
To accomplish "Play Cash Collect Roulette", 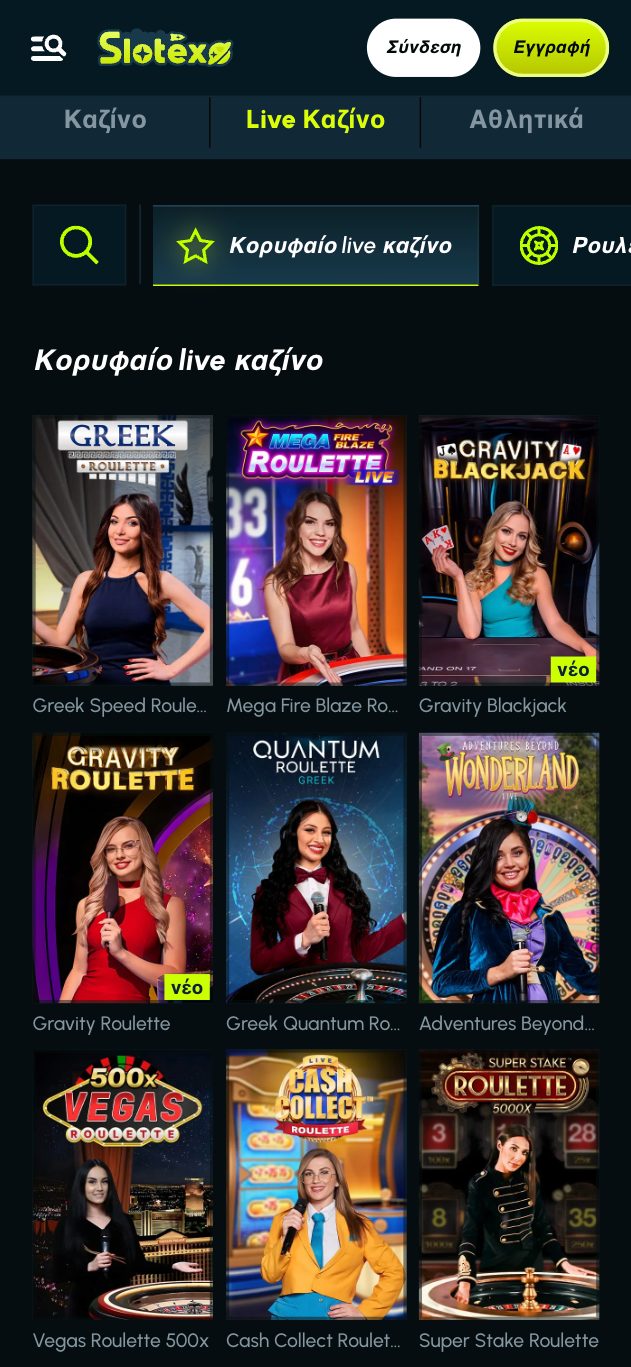I will click(316, 1185).
